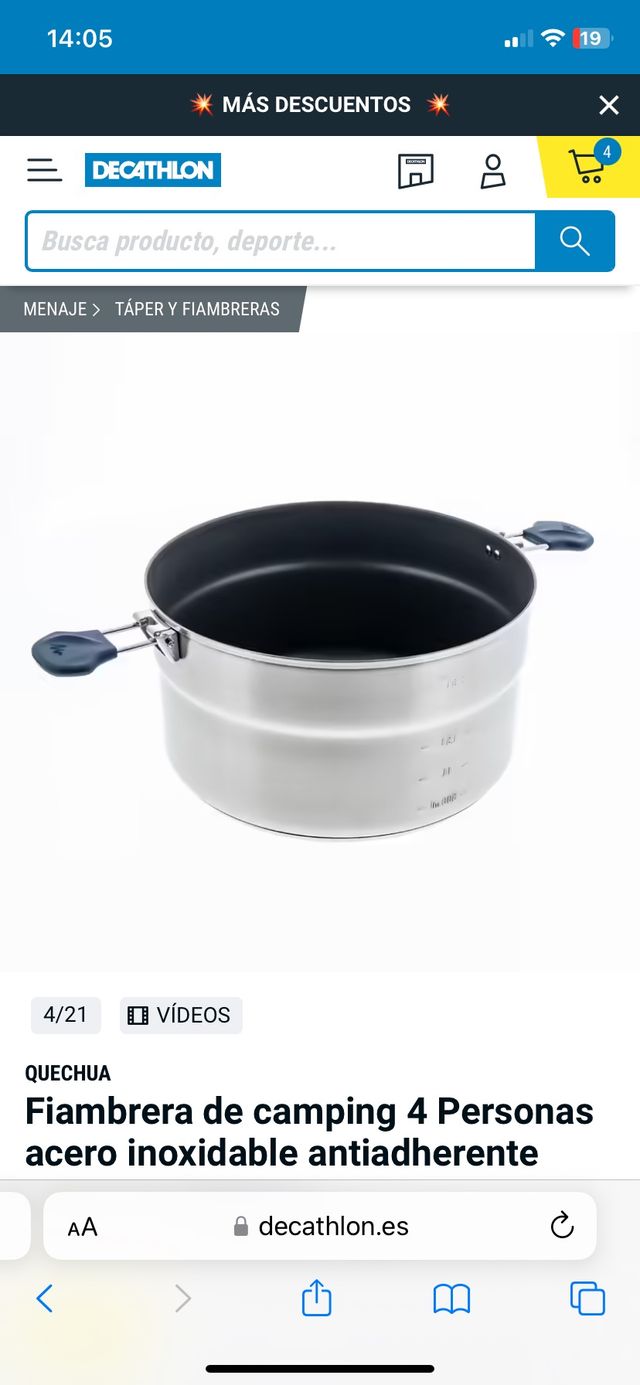Open the hamburger menu
This screenshot has height=1385, width=640.
(44, 170)
